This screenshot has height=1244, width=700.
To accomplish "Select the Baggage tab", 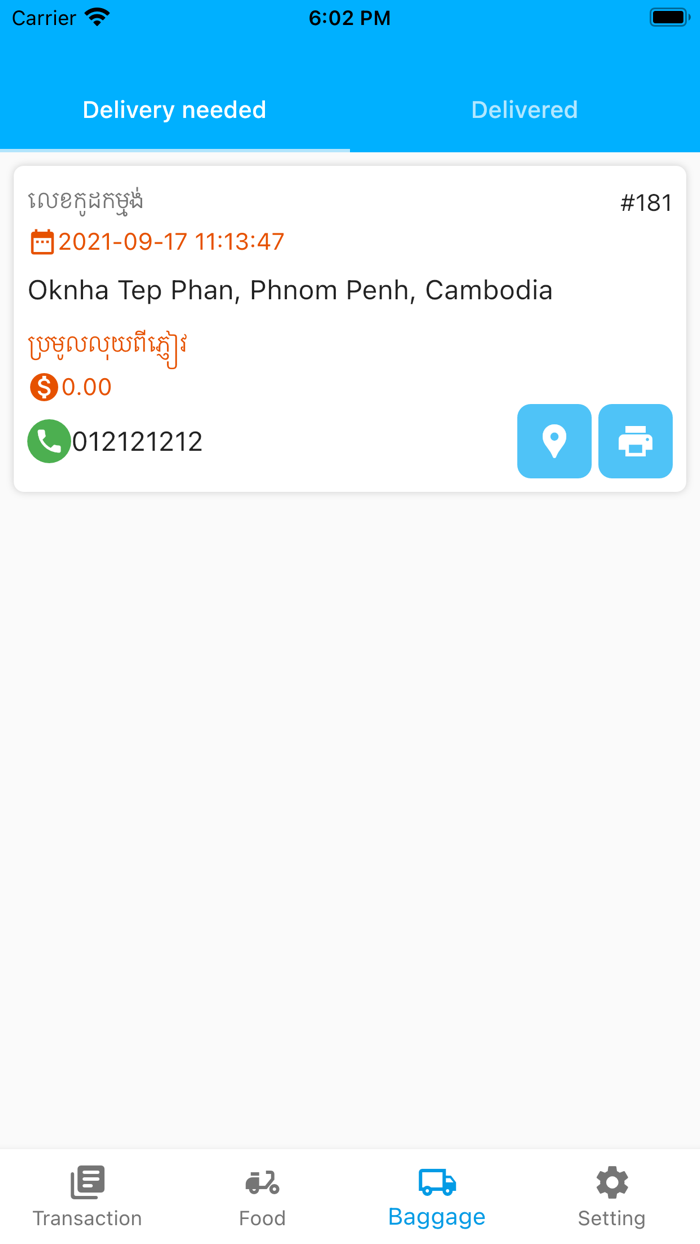I will coord(437,1197).
